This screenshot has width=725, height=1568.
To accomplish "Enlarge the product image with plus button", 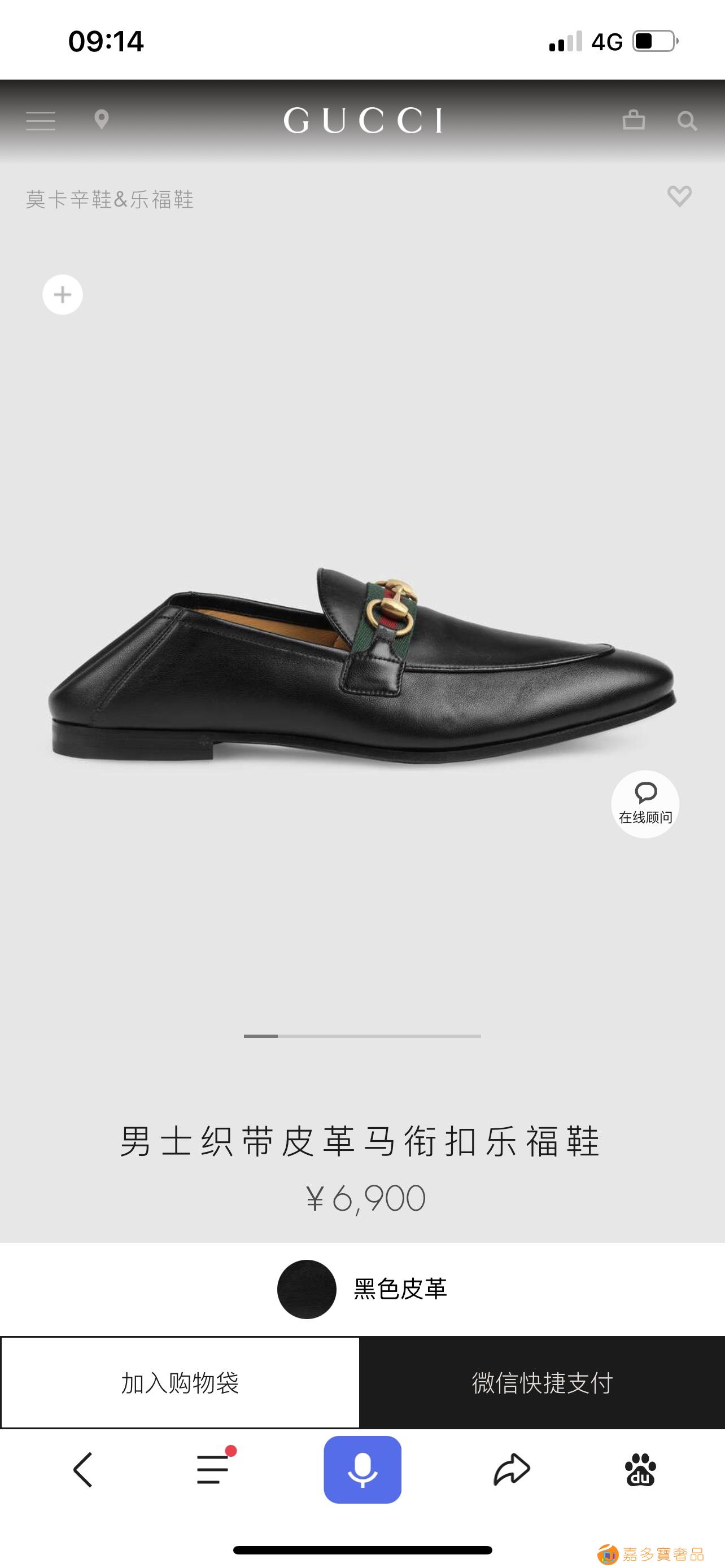I will 63,295.
